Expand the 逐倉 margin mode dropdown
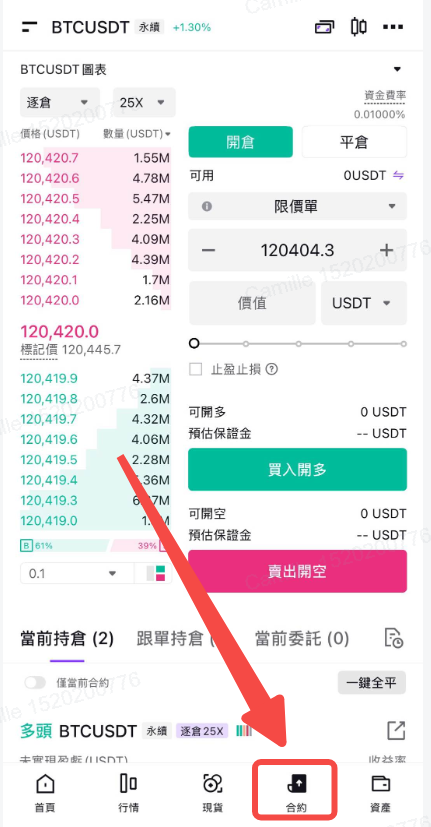The image size is (431, 827). (60, 102)
